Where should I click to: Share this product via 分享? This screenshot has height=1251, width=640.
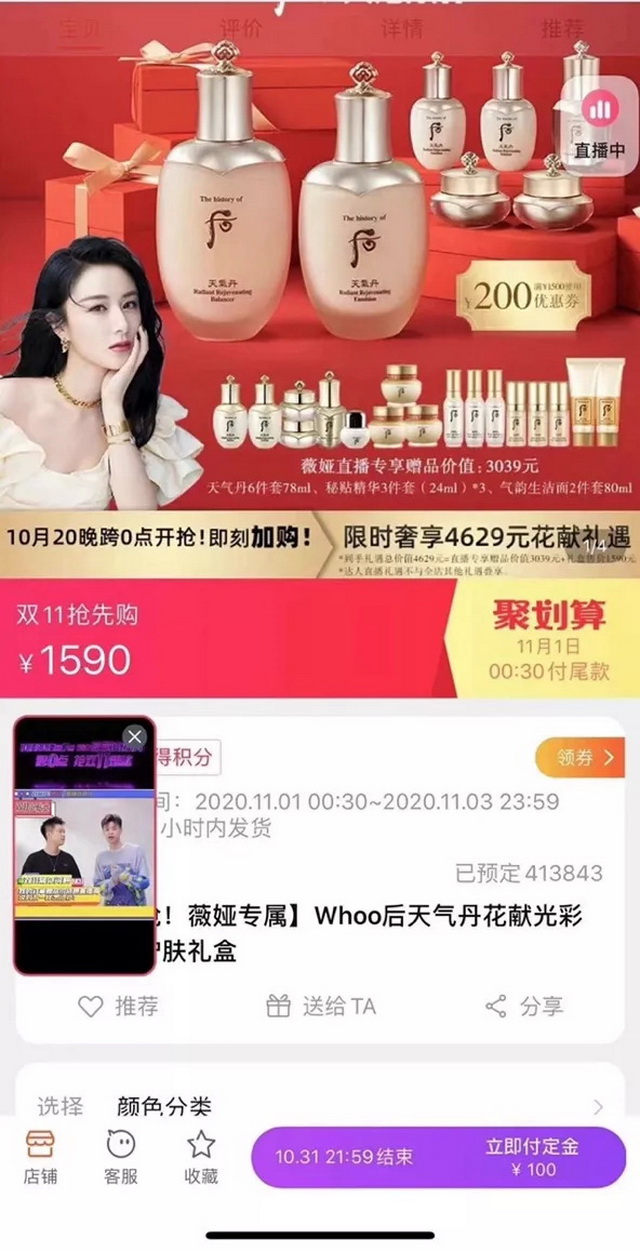pos(524,1006)
